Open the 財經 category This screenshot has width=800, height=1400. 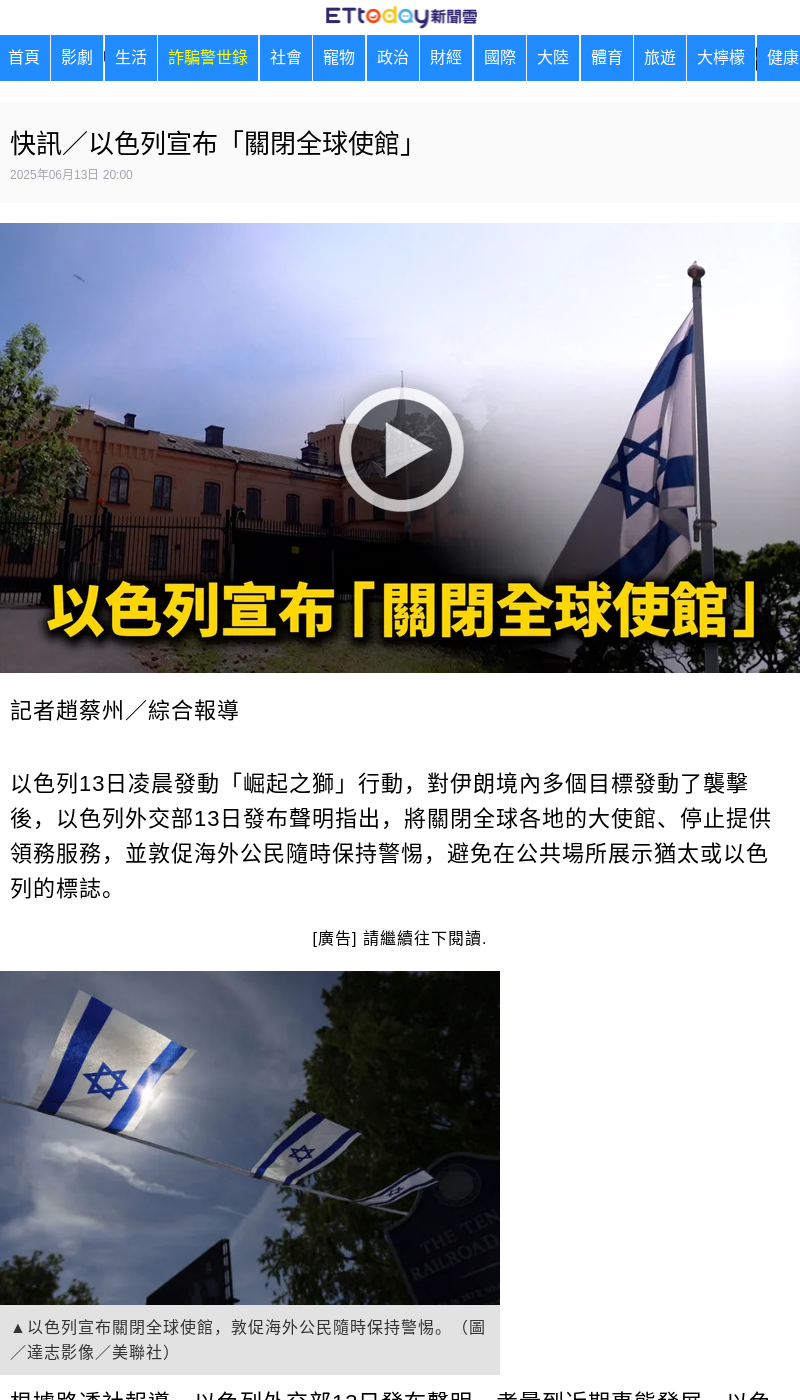point(446,58)
